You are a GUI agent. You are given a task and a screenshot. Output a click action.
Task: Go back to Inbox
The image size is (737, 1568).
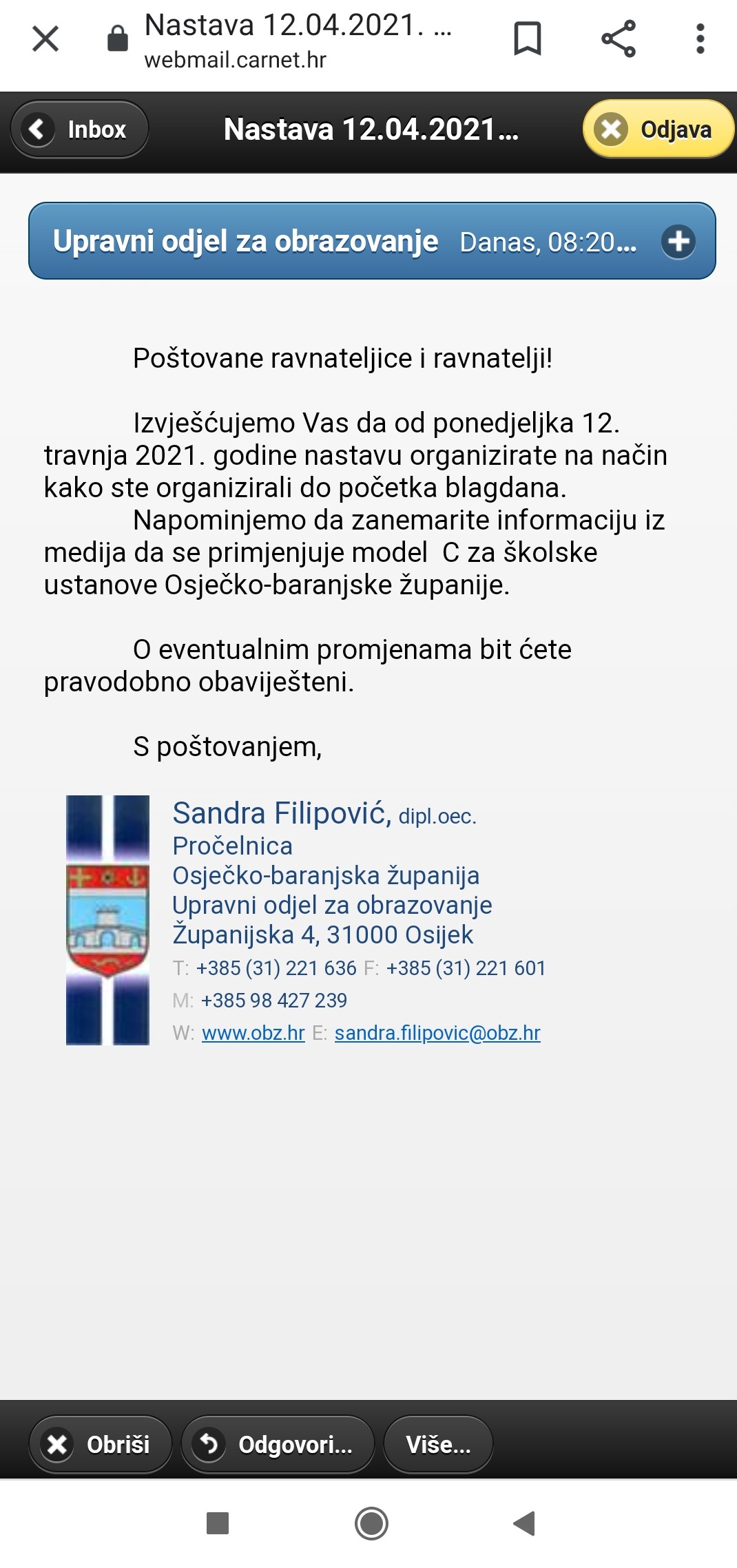pyautogui.click(x=79, y=129)
